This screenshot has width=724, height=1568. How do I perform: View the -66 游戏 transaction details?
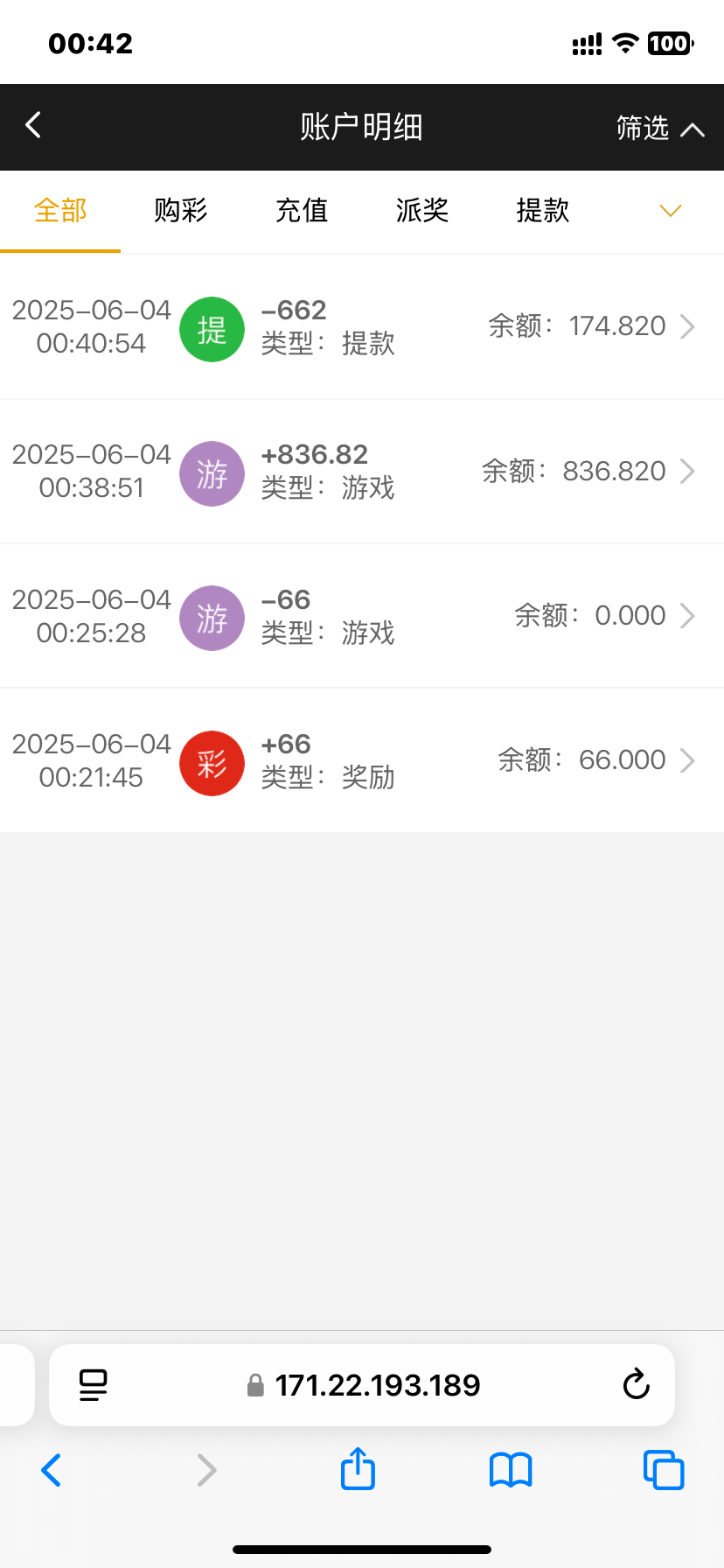click(362, 616)
